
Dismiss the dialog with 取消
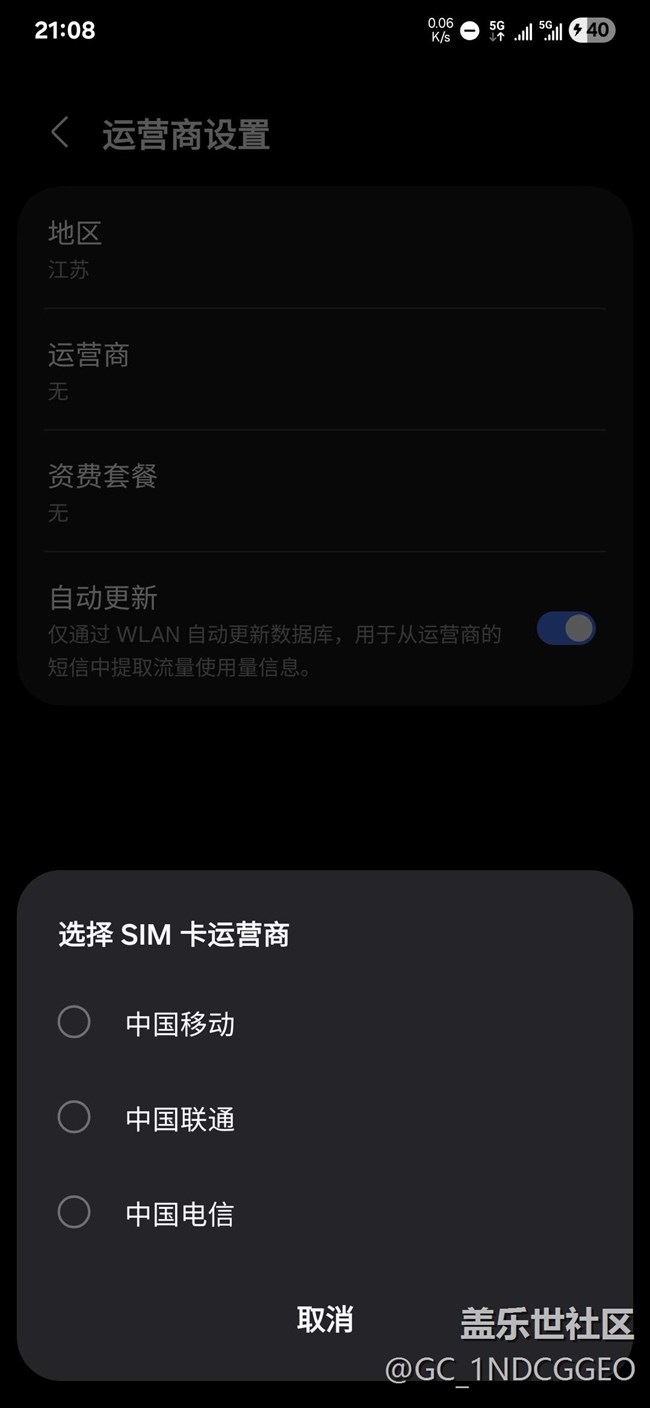coord(325,1319)
